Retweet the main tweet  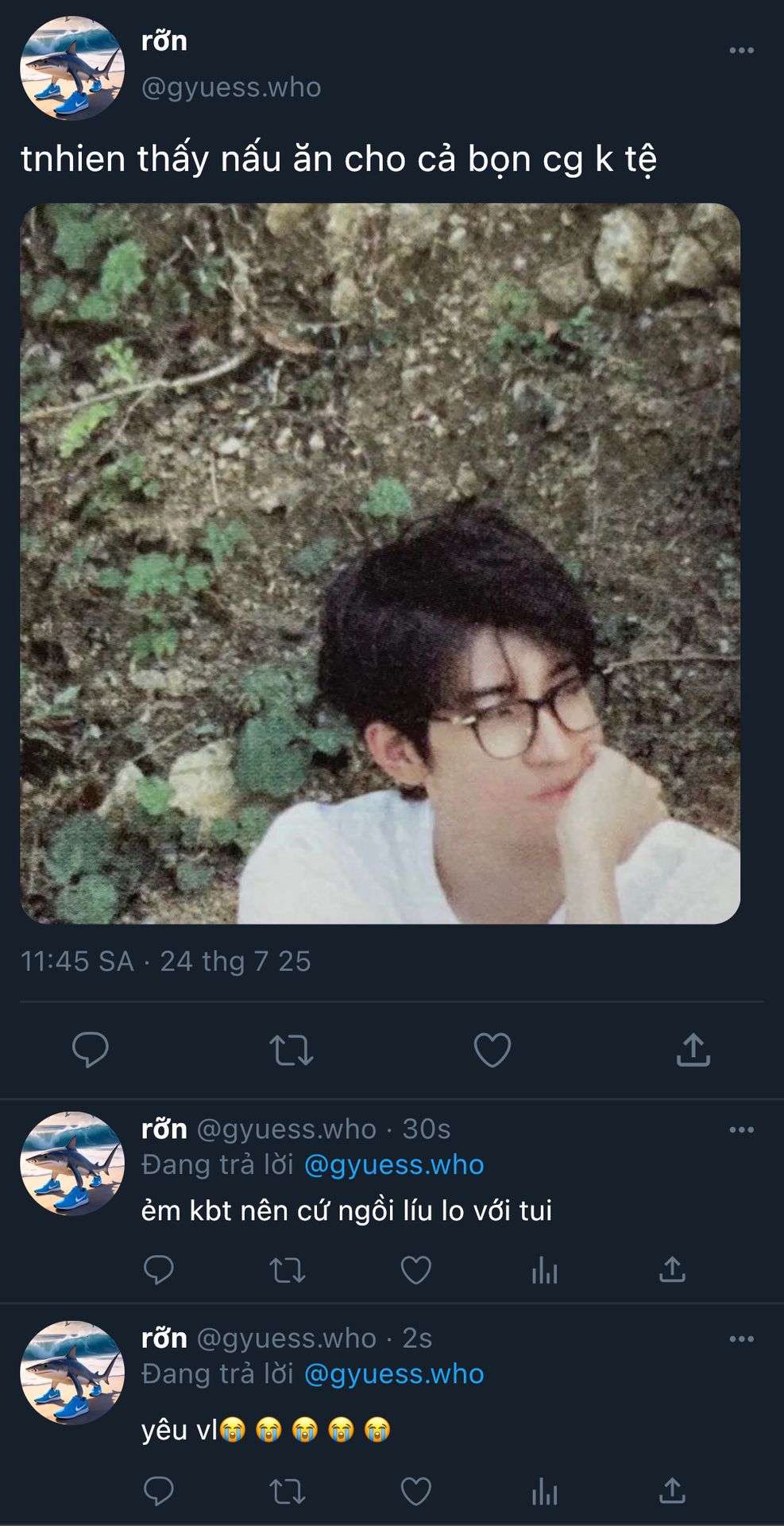click(292, 1050)
